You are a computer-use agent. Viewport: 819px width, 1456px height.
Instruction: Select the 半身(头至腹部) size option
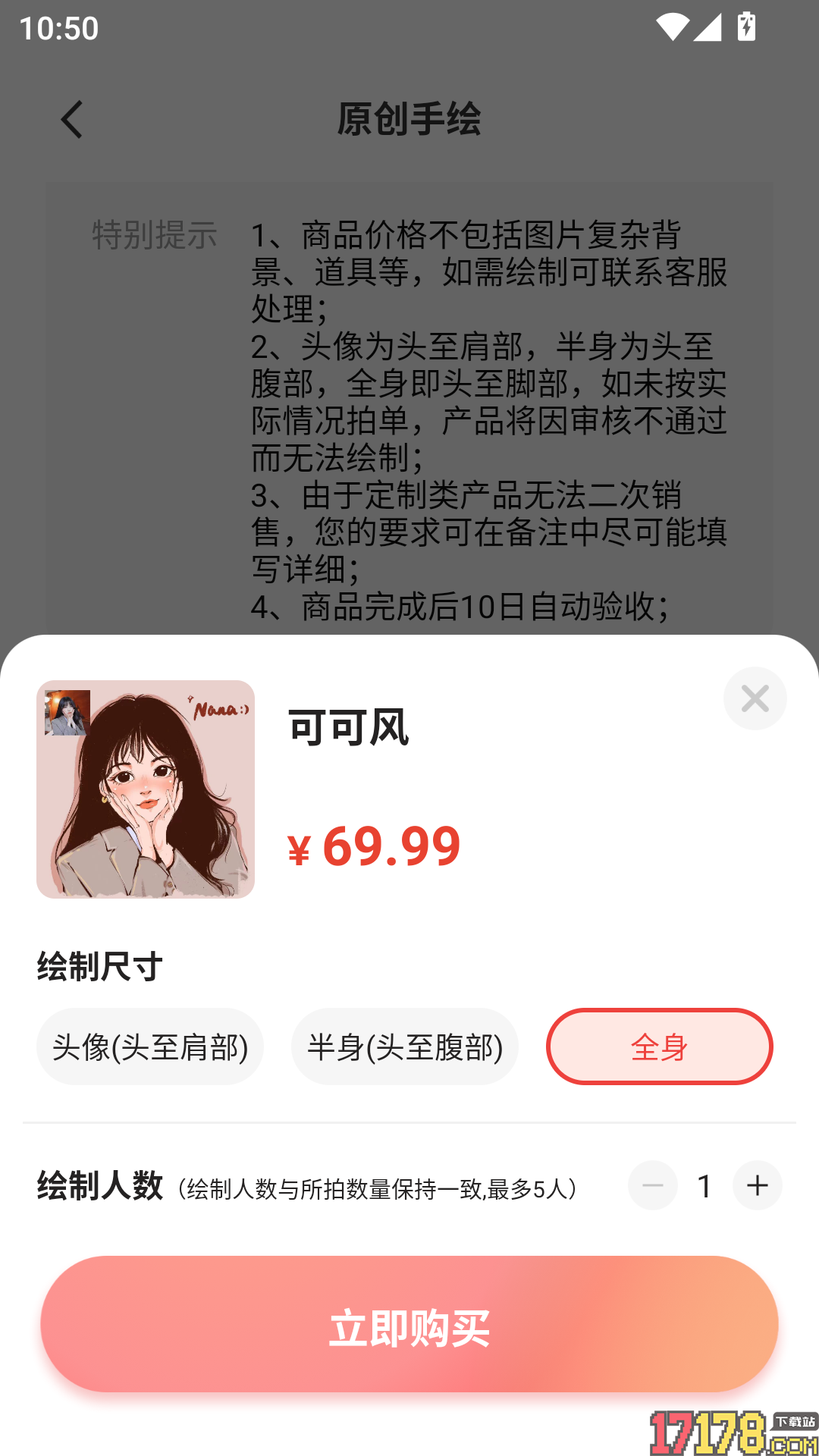coord(406,1046)
